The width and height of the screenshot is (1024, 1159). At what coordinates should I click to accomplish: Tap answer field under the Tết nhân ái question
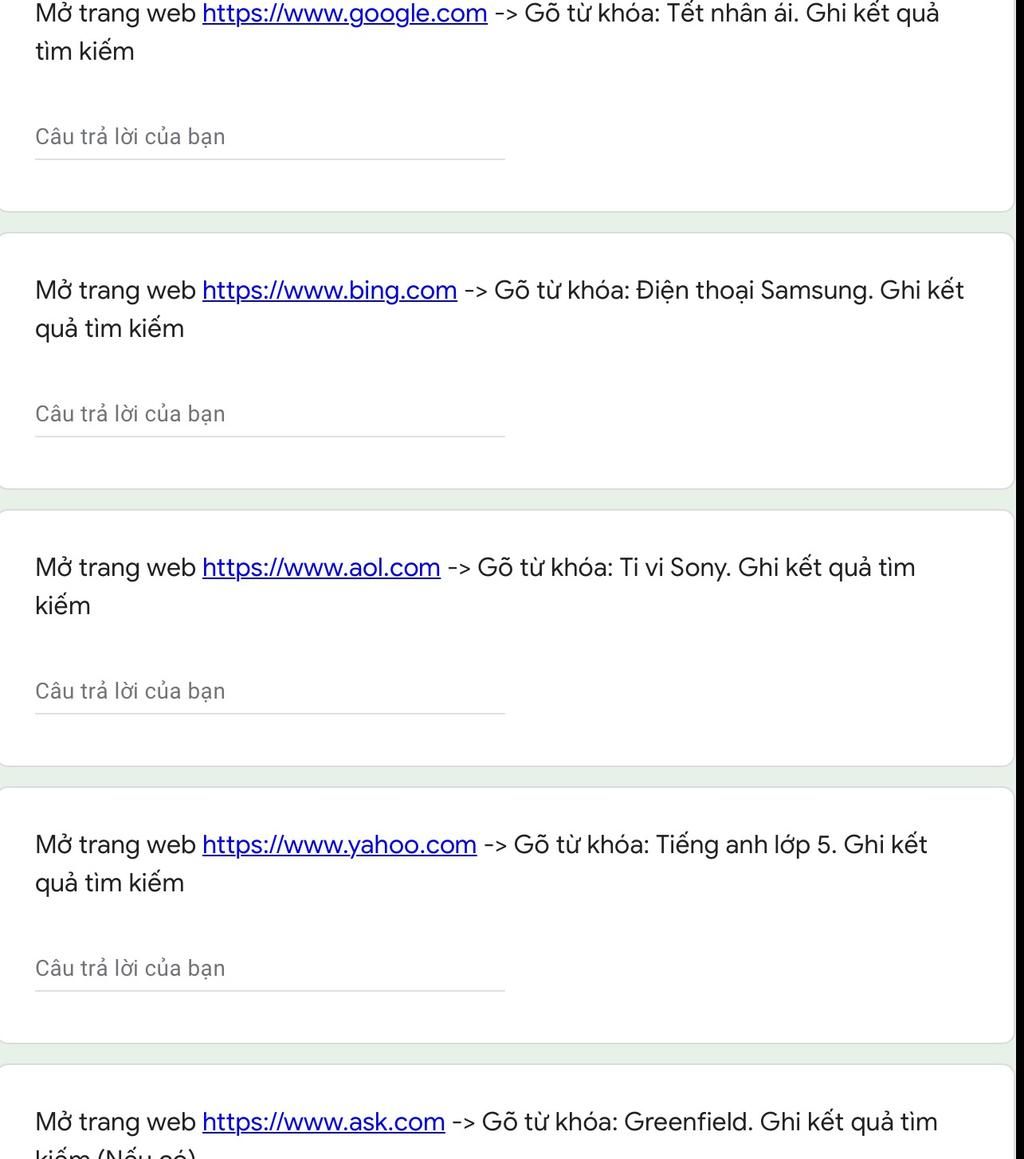pos(269,137)
